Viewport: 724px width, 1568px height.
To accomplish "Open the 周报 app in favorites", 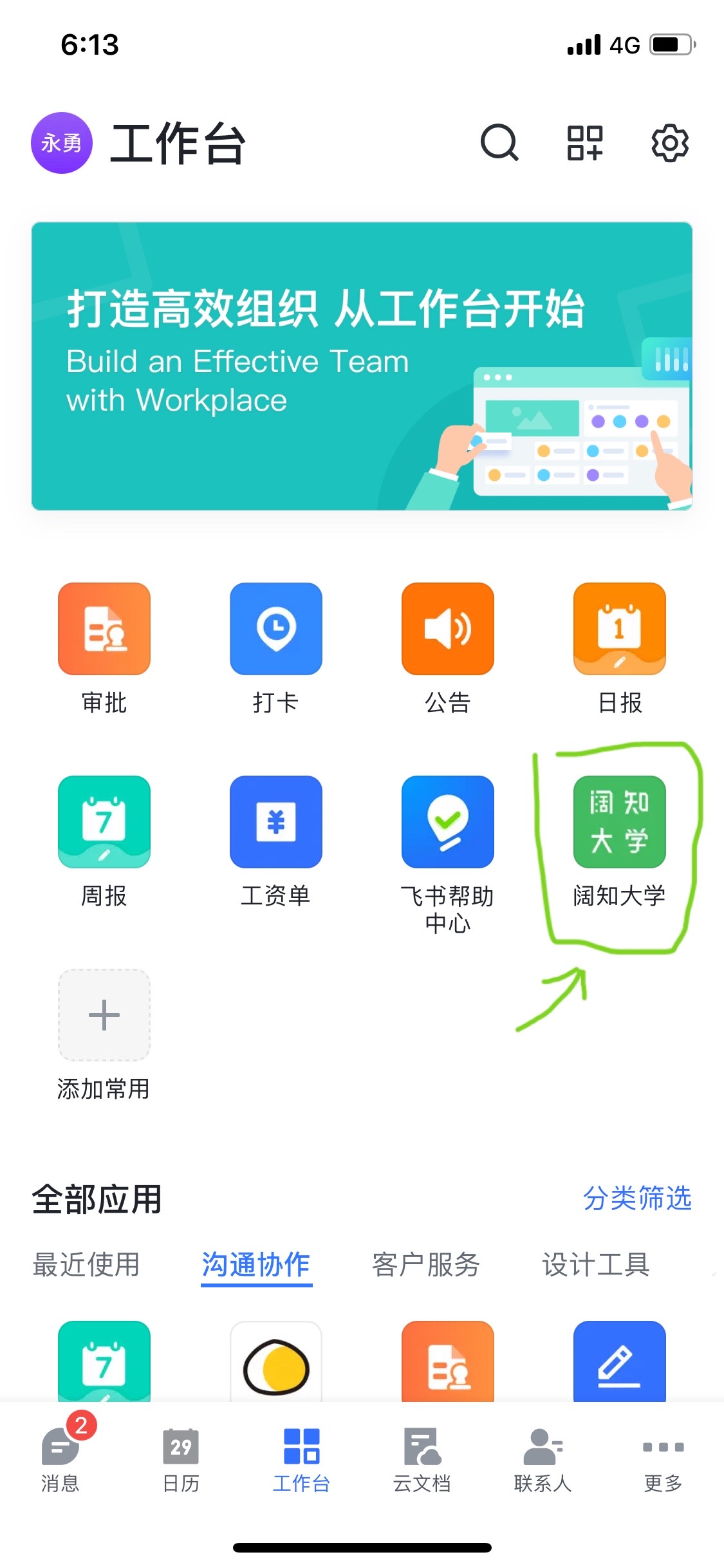I will point(104,823).
